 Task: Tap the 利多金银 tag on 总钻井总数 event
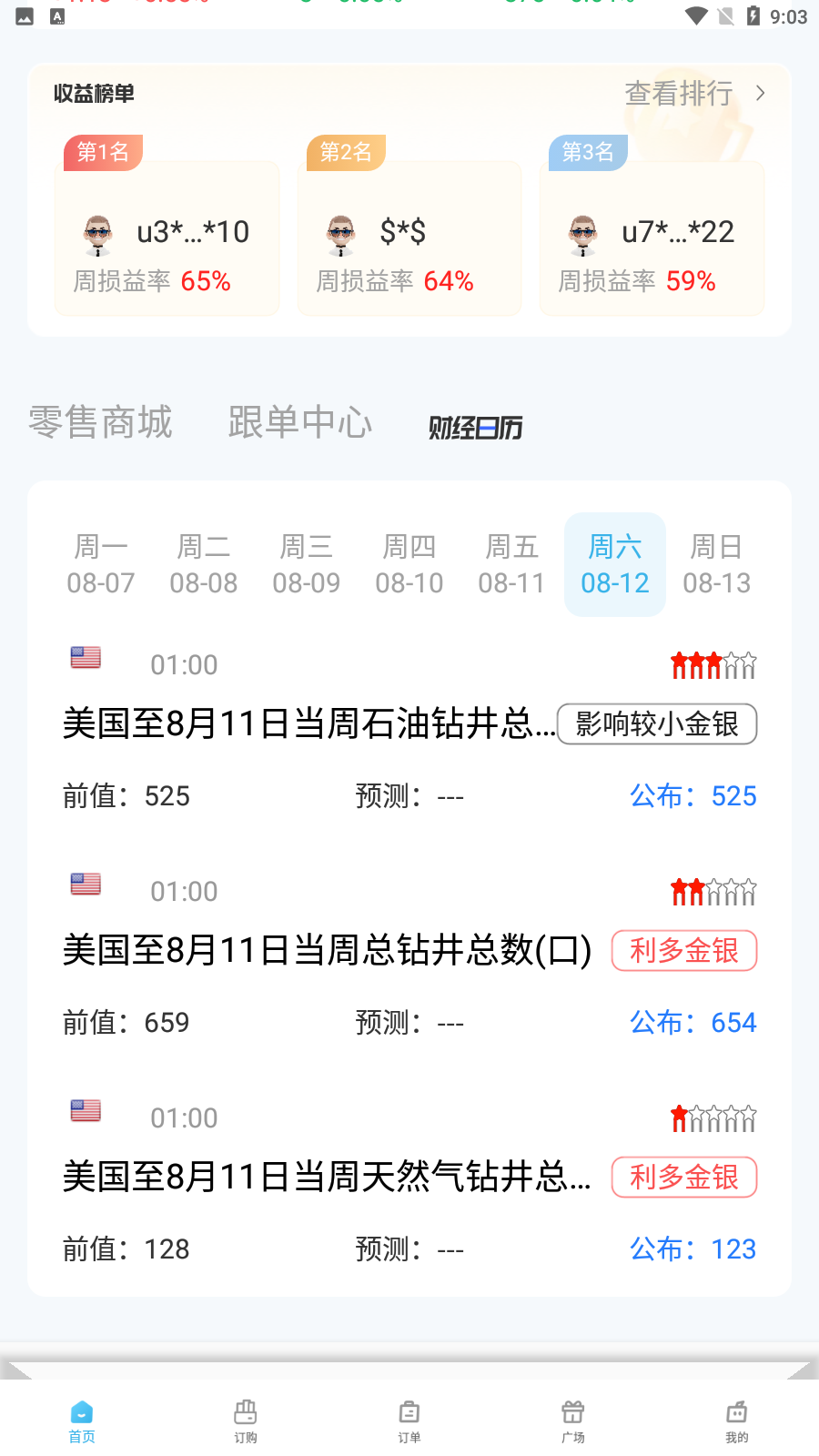683,949
